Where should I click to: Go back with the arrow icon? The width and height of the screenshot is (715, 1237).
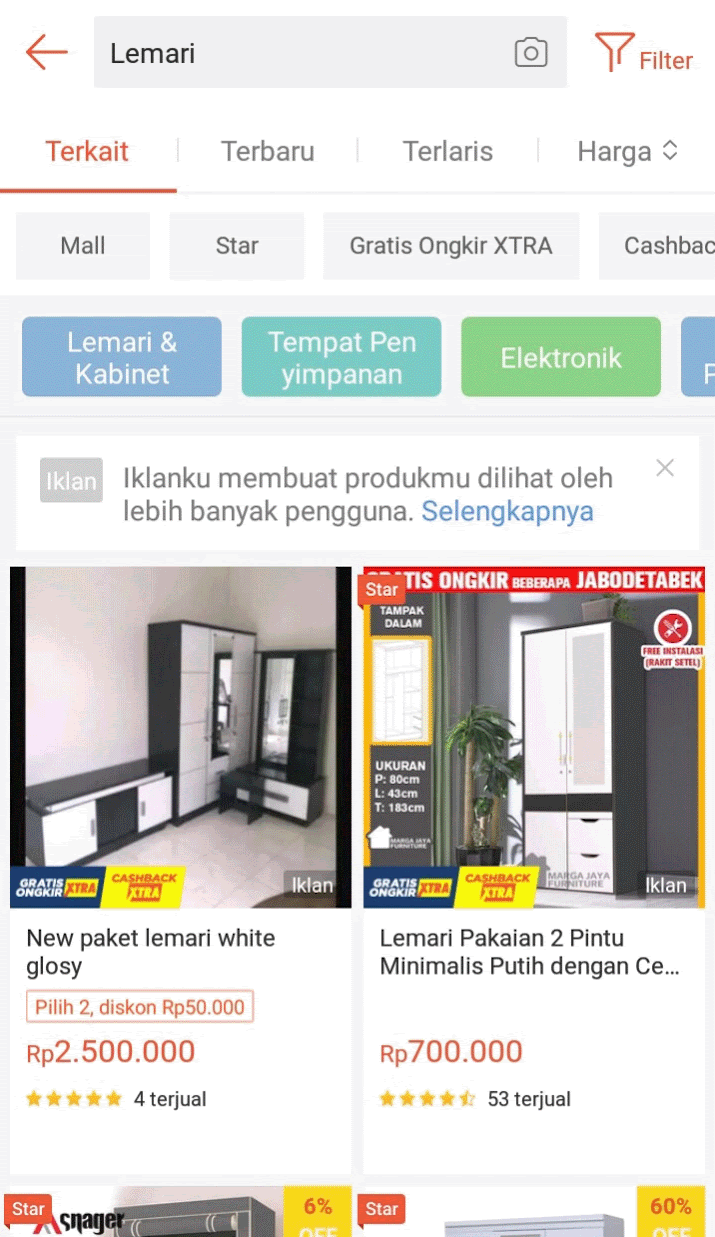coord(46,52)
